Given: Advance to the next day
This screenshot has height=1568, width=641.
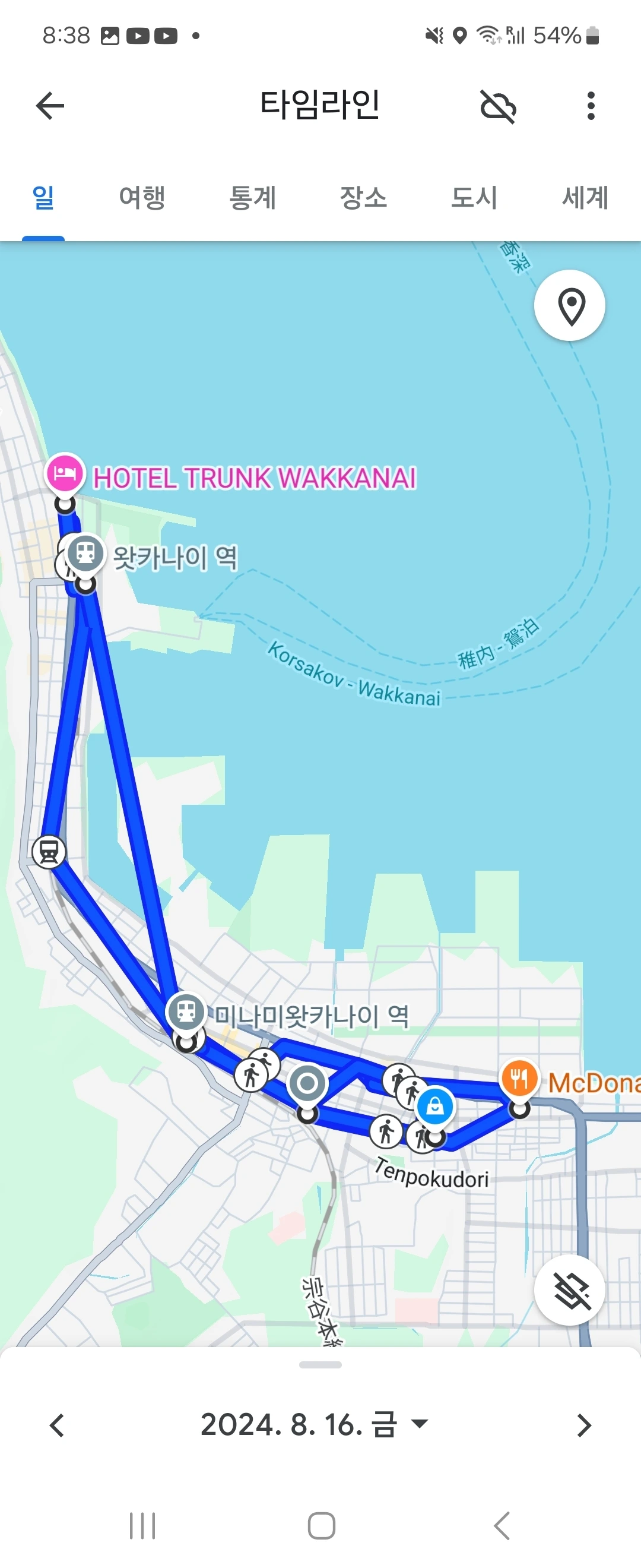Looking at the screenshot, I should (583, 1425).
